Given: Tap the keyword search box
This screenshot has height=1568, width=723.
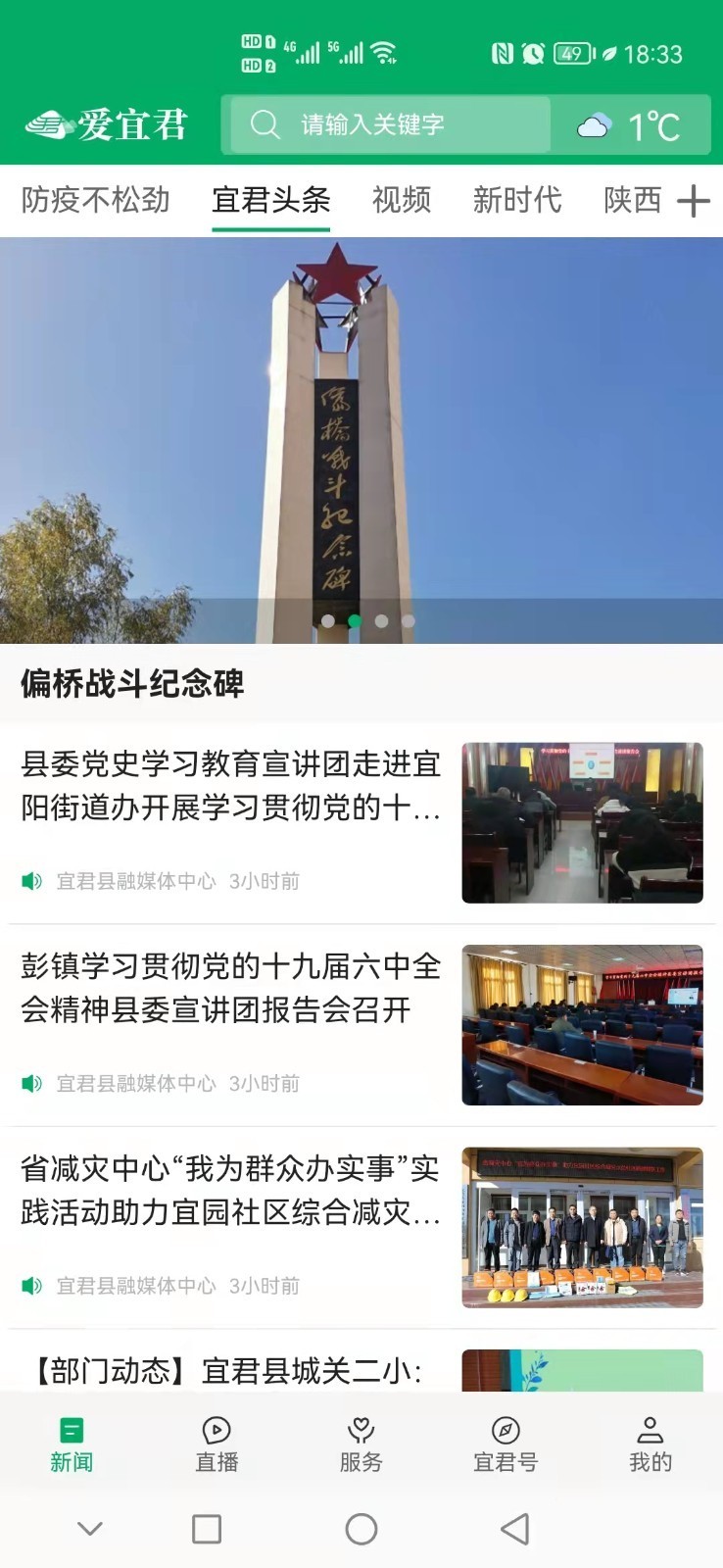Looking at the screenshot, I should [389, 124].
